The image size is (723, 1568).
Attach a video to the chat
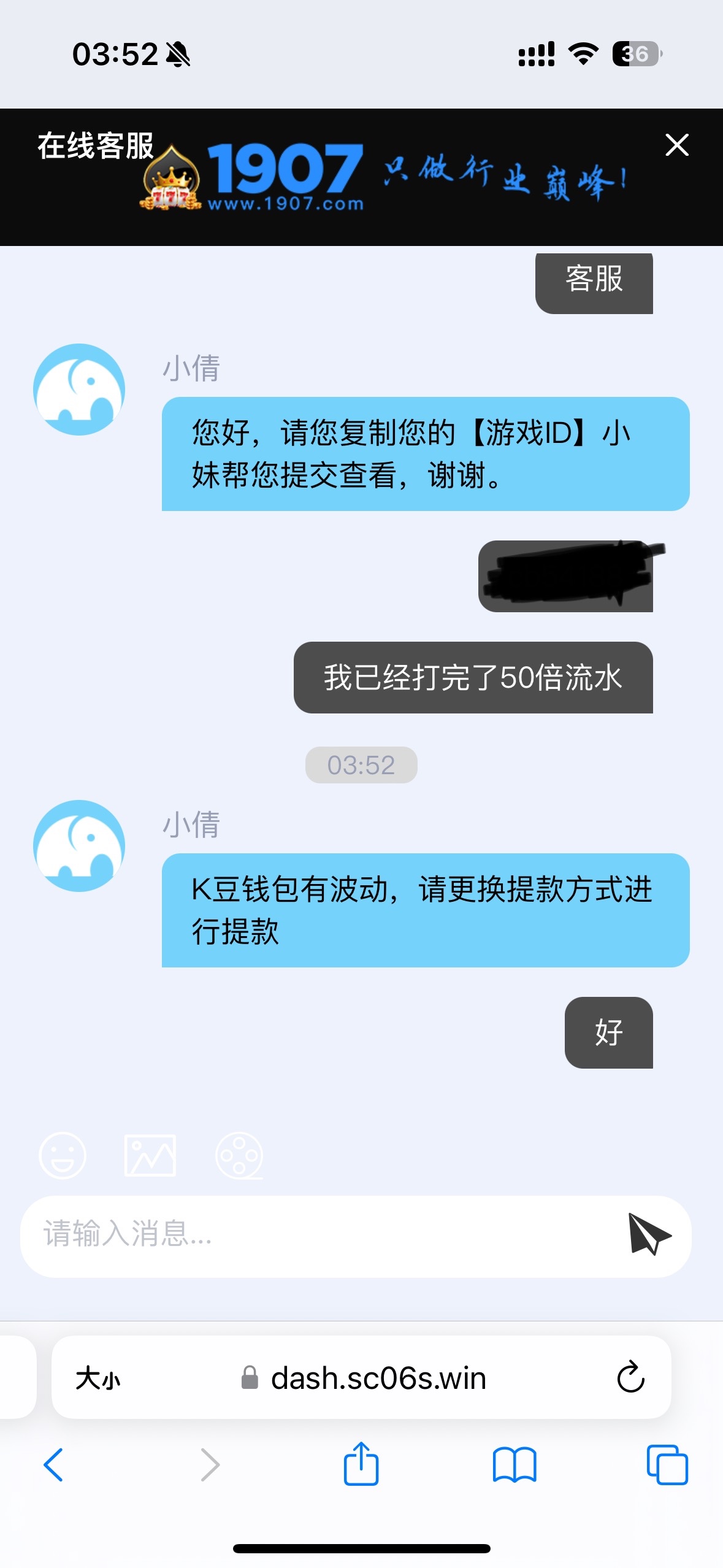(239, 1155)
